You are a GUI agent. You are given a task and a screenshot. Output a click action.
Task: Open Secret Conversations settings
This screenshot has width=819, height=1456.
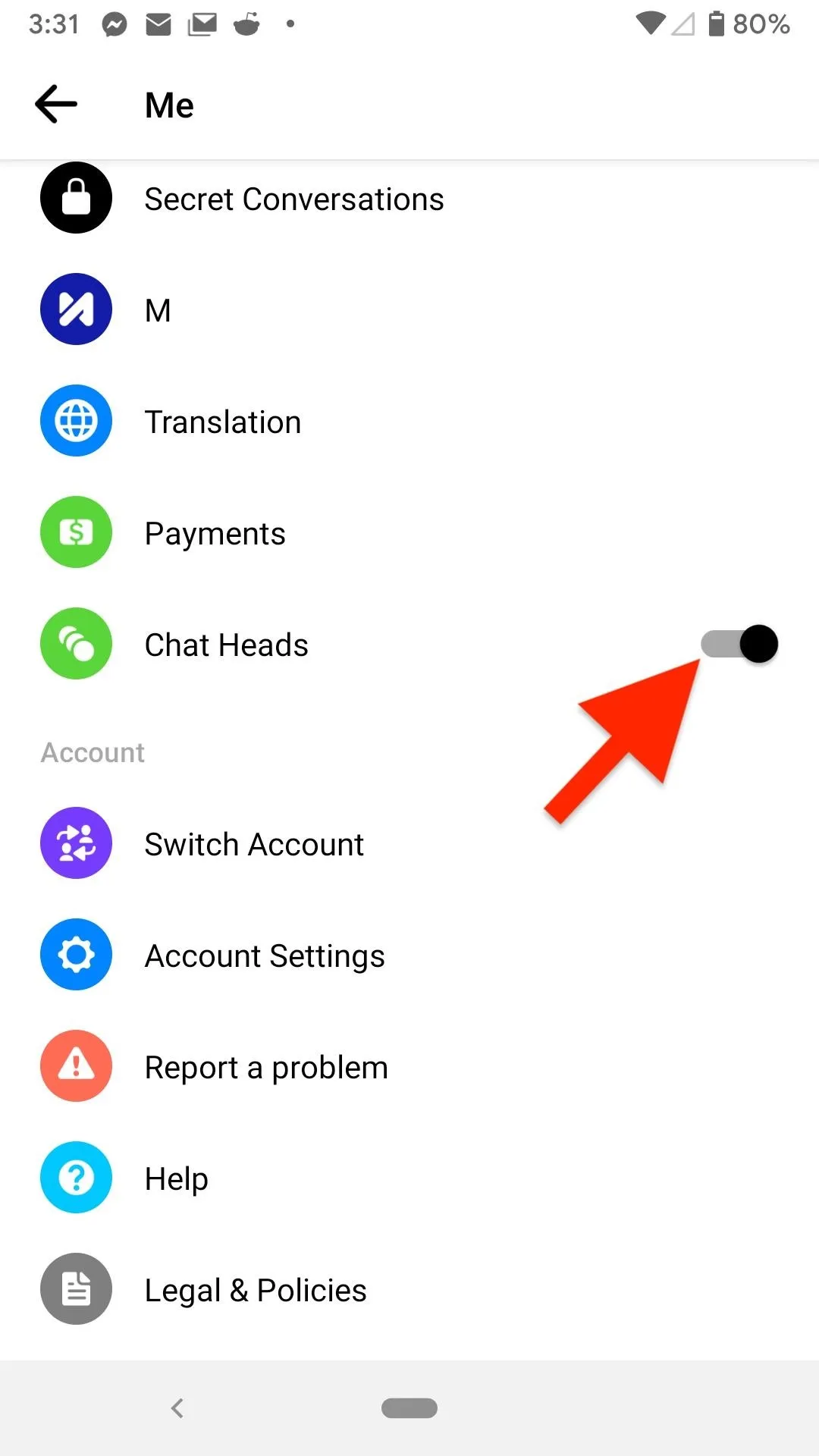tap(293, 199)
